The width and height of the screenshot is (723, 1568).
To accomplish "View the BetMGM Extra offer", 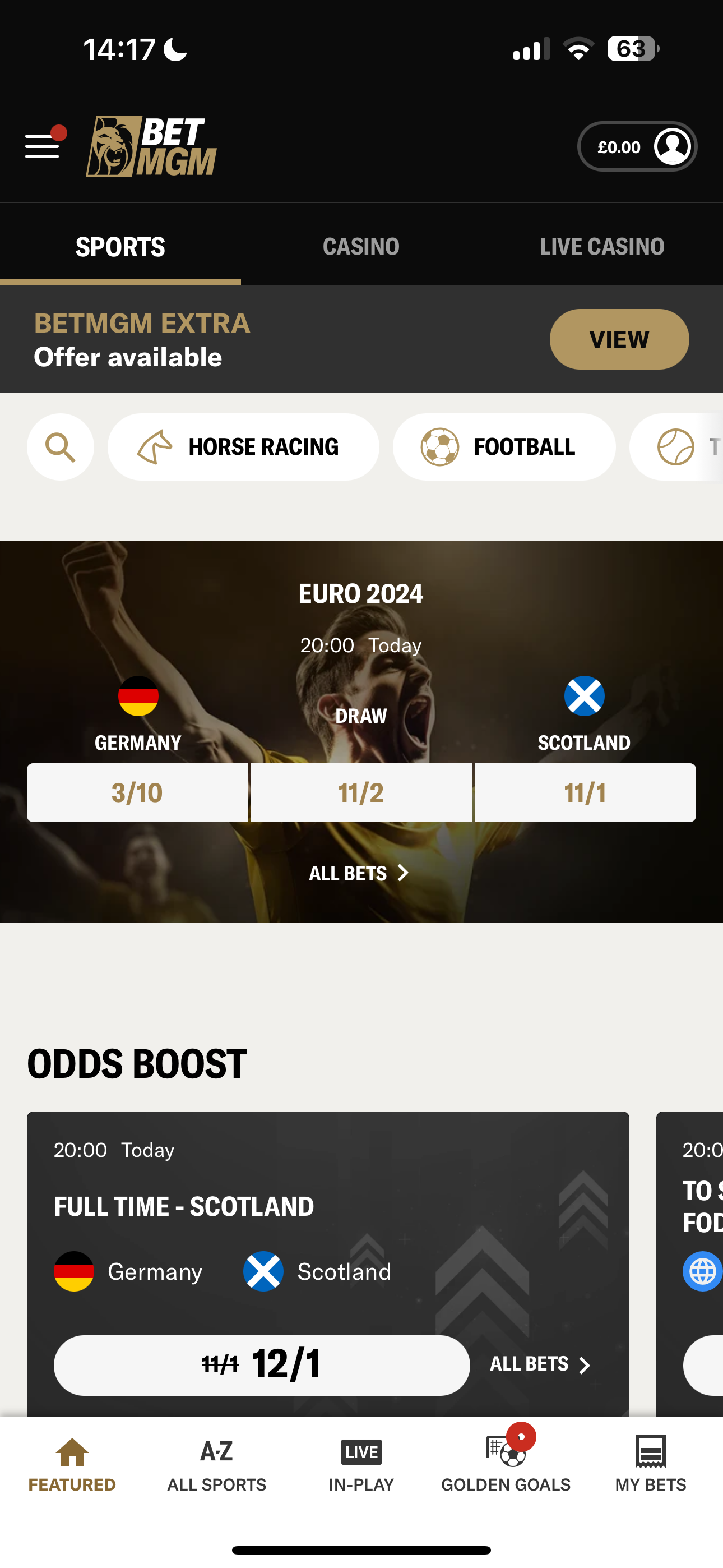I will [x=619, y=339].
